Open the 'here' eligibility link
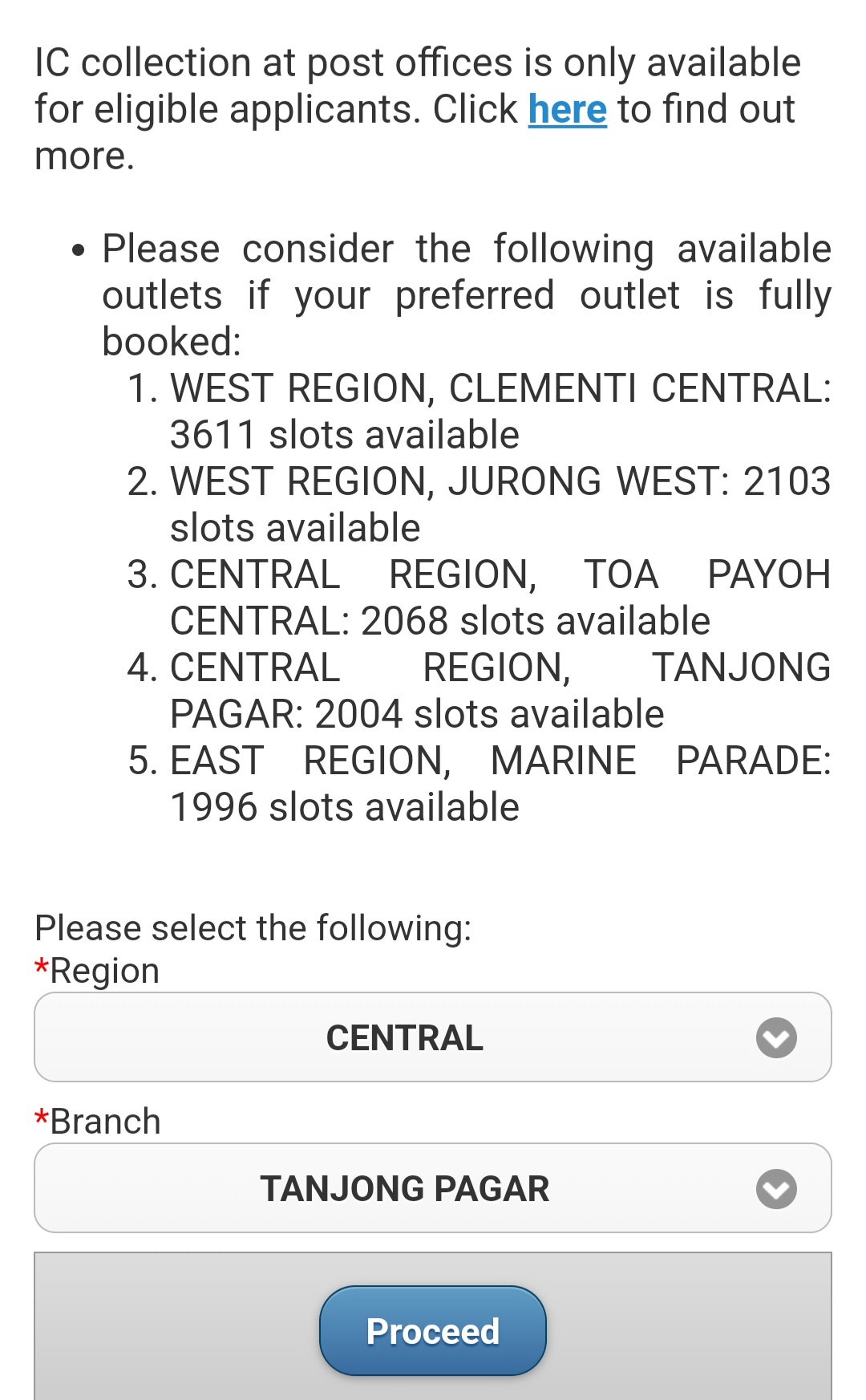 (x=567, y=110)
